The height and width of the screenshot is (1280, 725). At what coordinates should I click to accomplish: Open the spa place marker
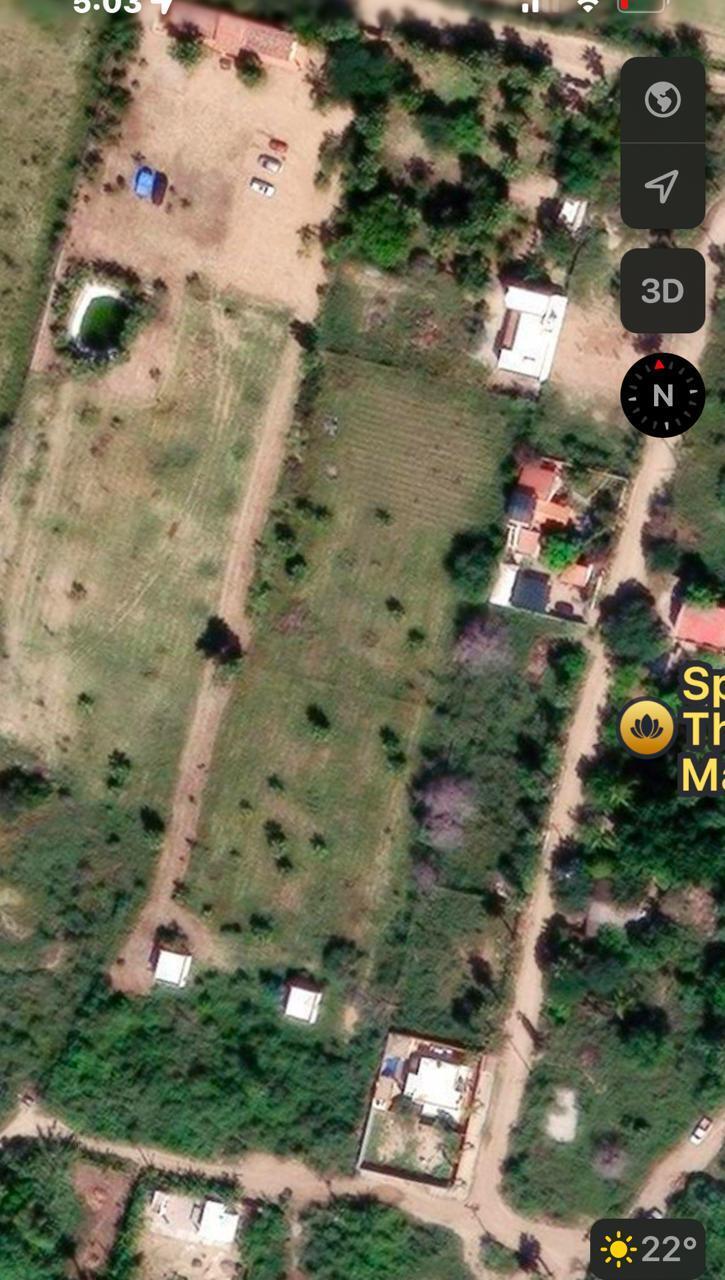647,727
